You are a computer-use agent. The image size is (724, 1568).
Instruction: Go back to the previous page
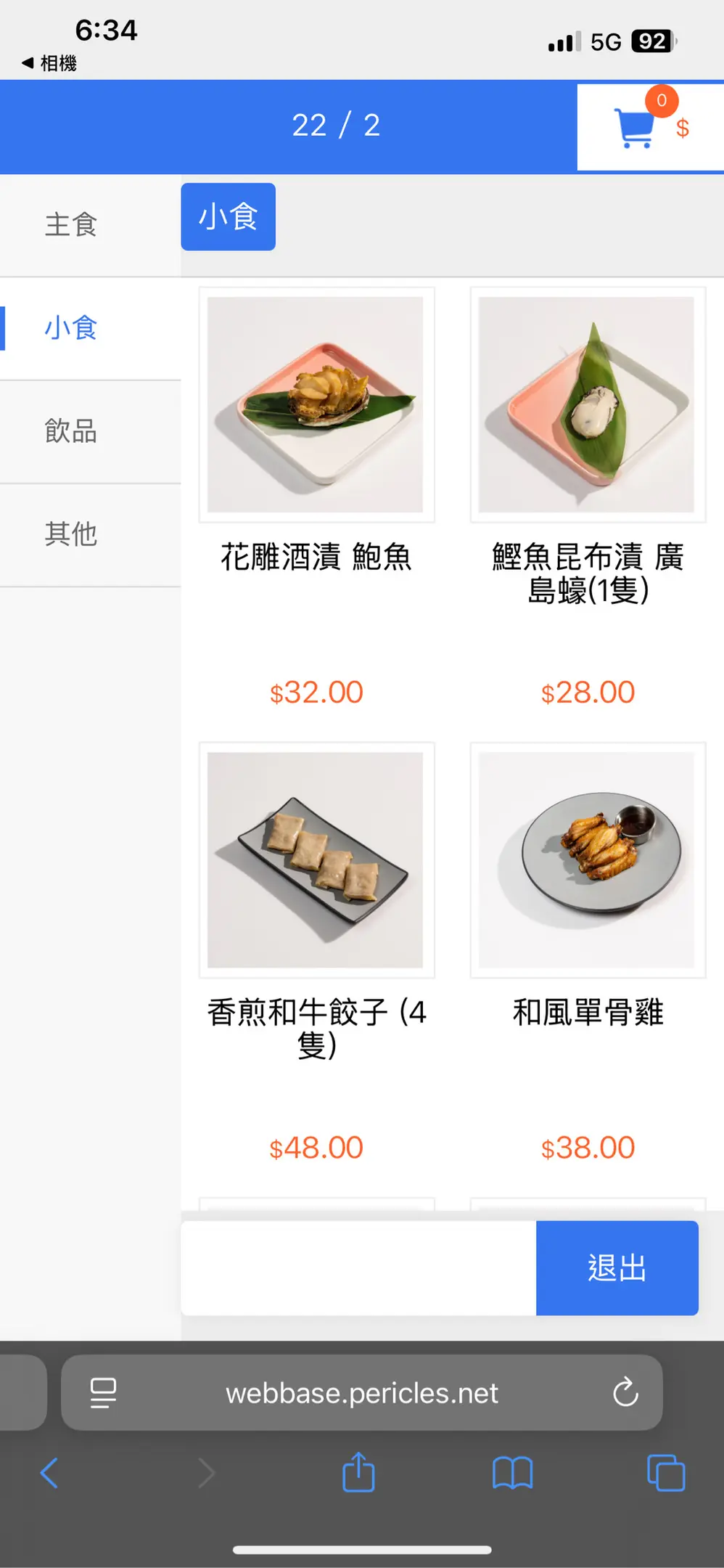pyautogui.click(x=49, y=1473)
